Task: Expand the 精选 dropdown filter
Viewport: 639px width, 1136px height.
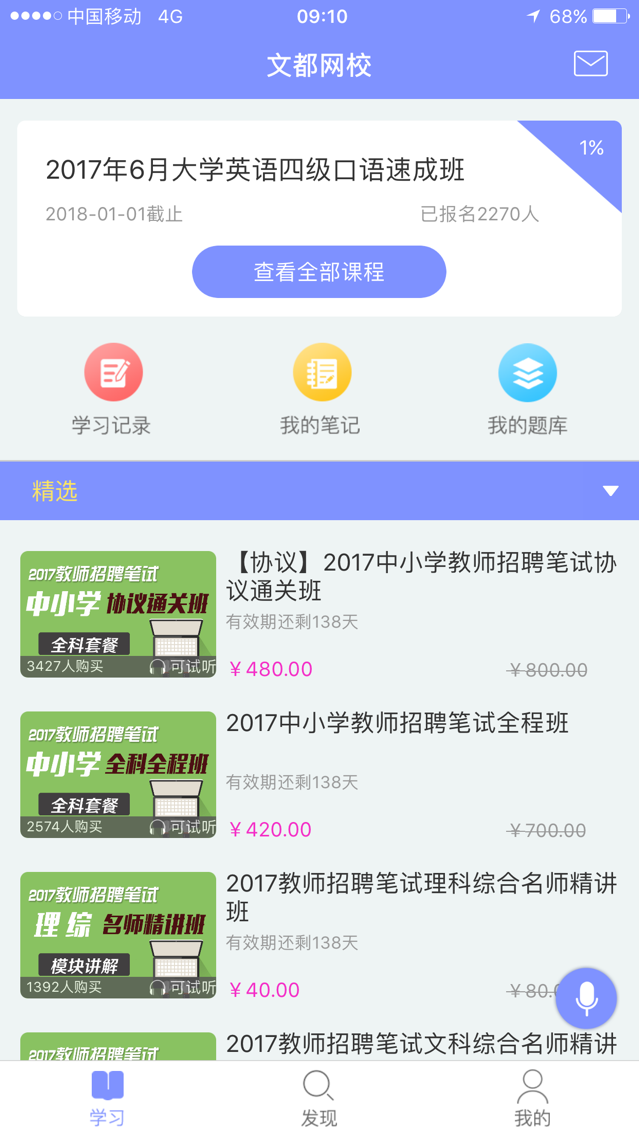Action: pos(610,491)
